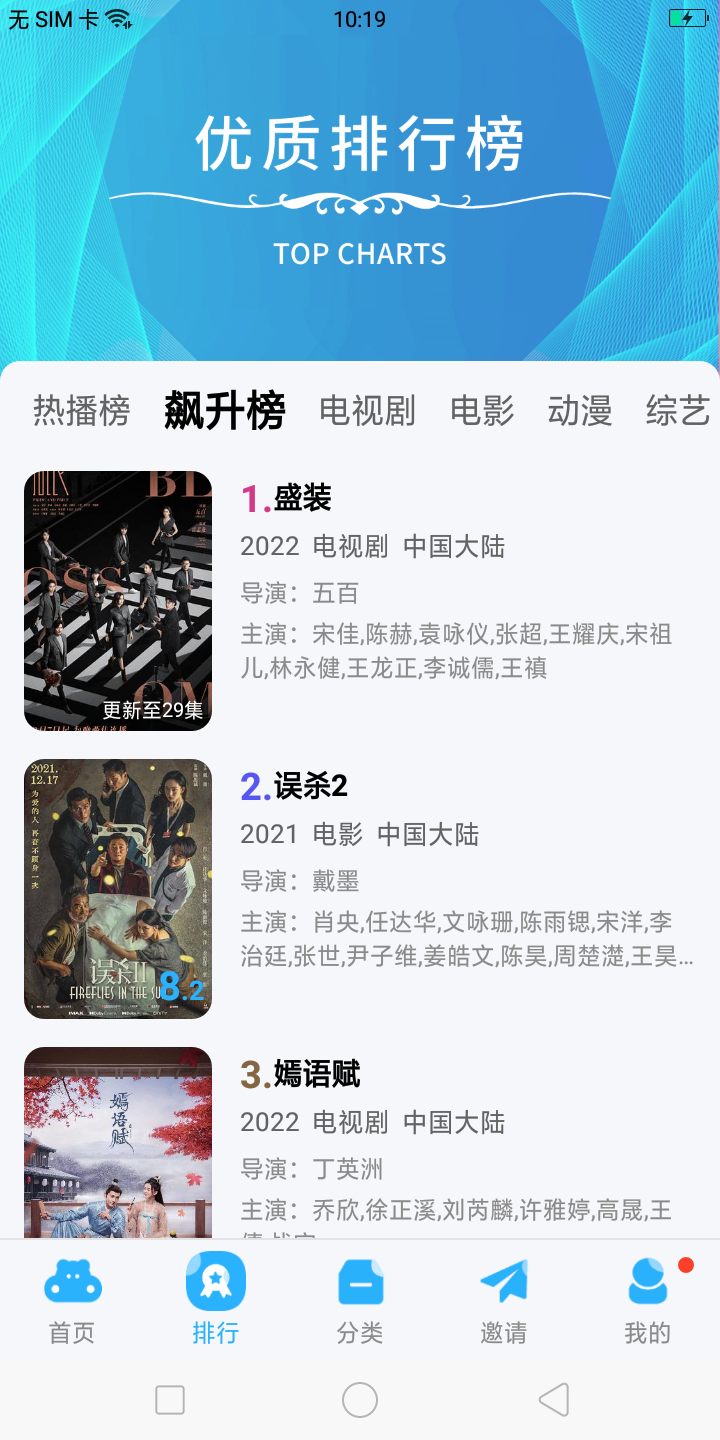The image size is (720, 1440).
Task: Tap the system back button
Action: (553, 1400)
